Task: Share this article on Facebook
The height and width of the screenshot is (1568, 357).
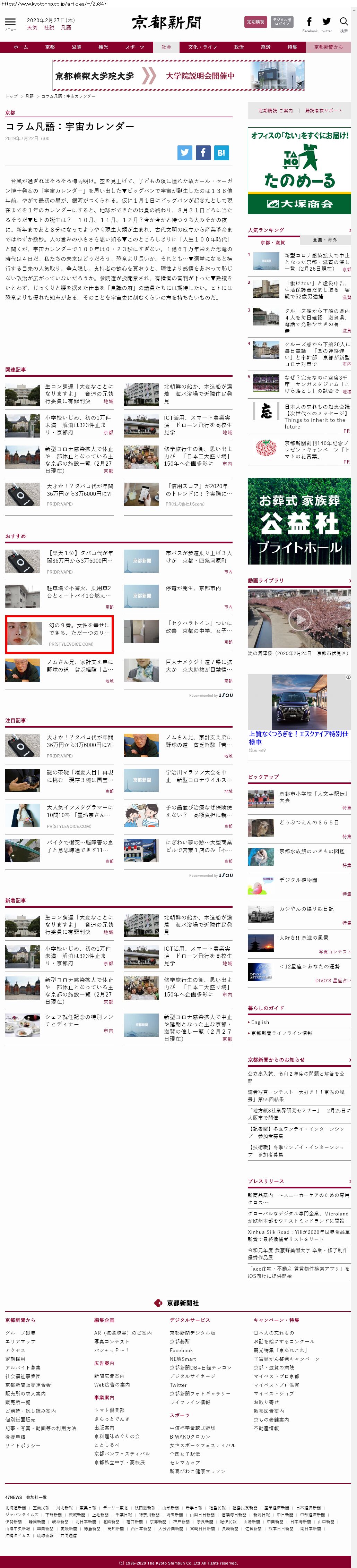Action: point(203,153)
